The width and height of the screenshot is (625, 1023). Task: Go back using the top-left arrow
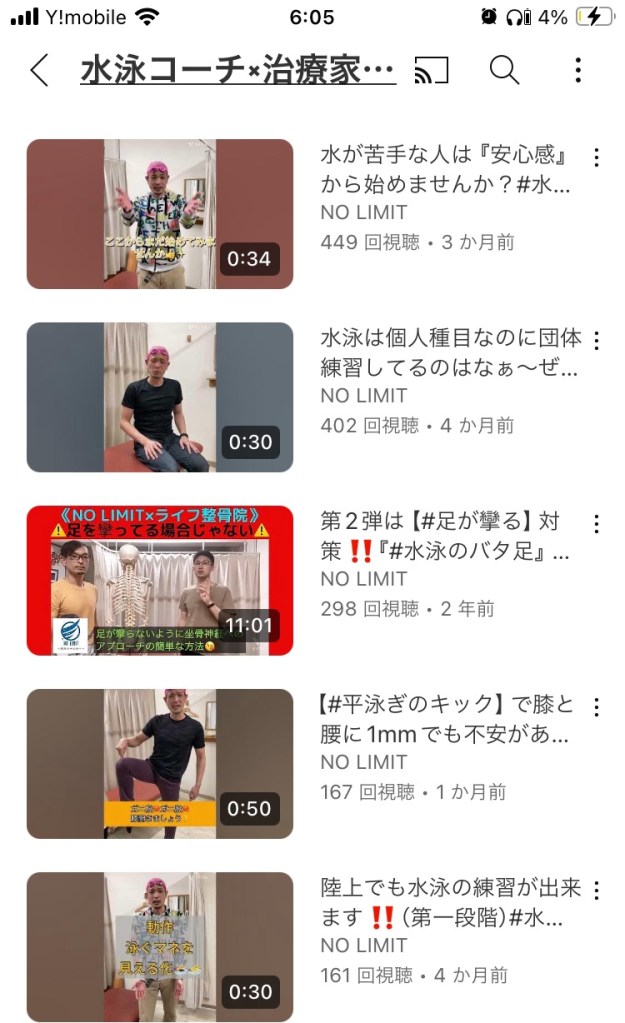click(x=39, y=70)
